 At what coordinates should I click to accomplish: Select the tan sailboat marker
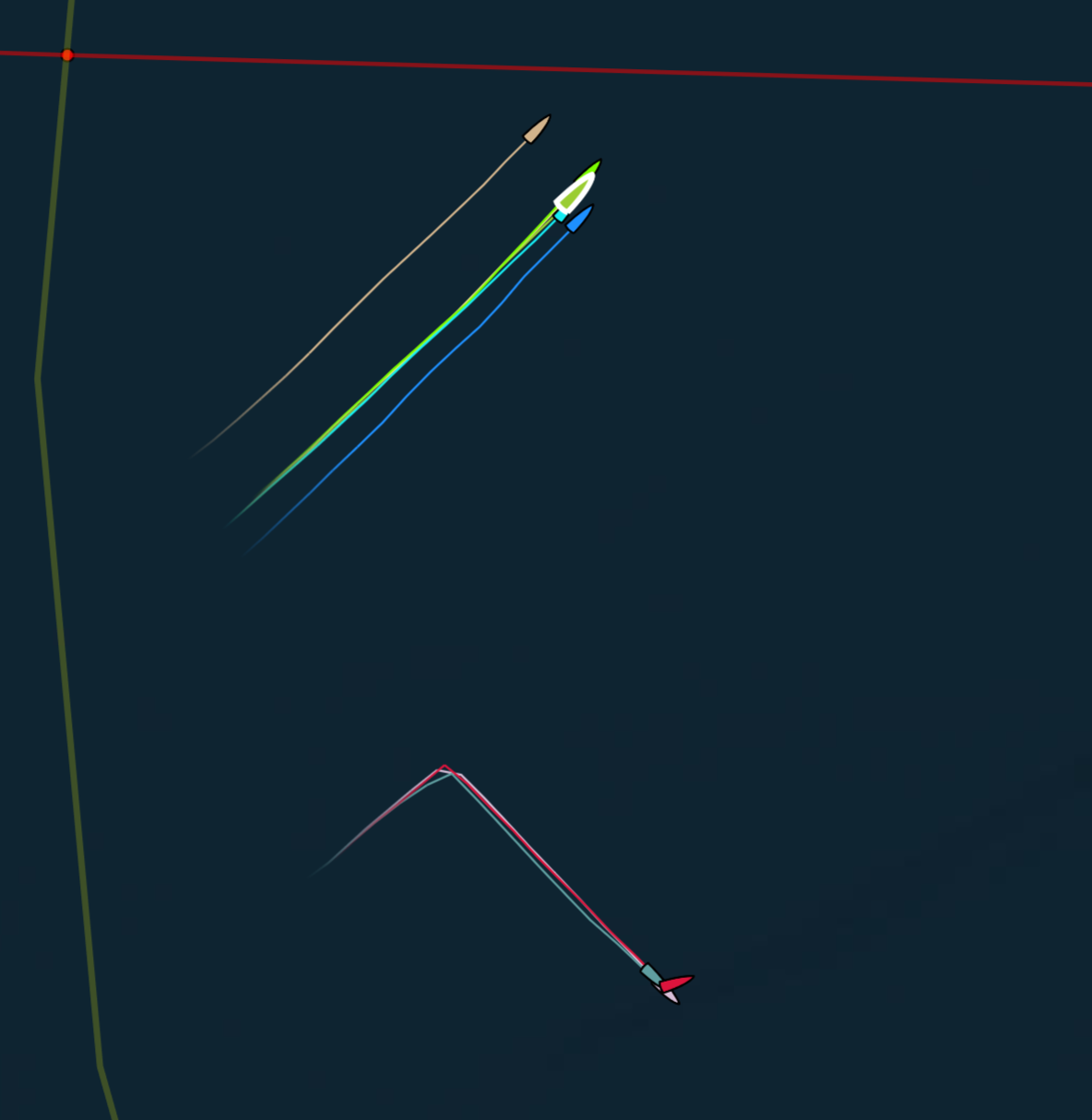(537, 129)
